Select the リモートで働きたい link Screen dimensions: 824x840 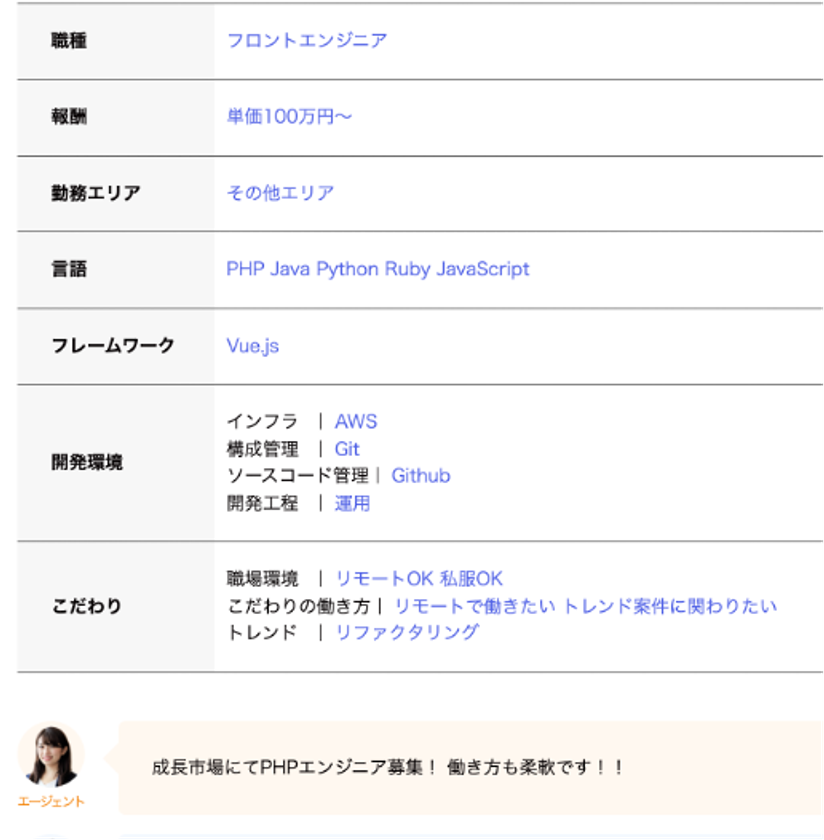[474, 606]
